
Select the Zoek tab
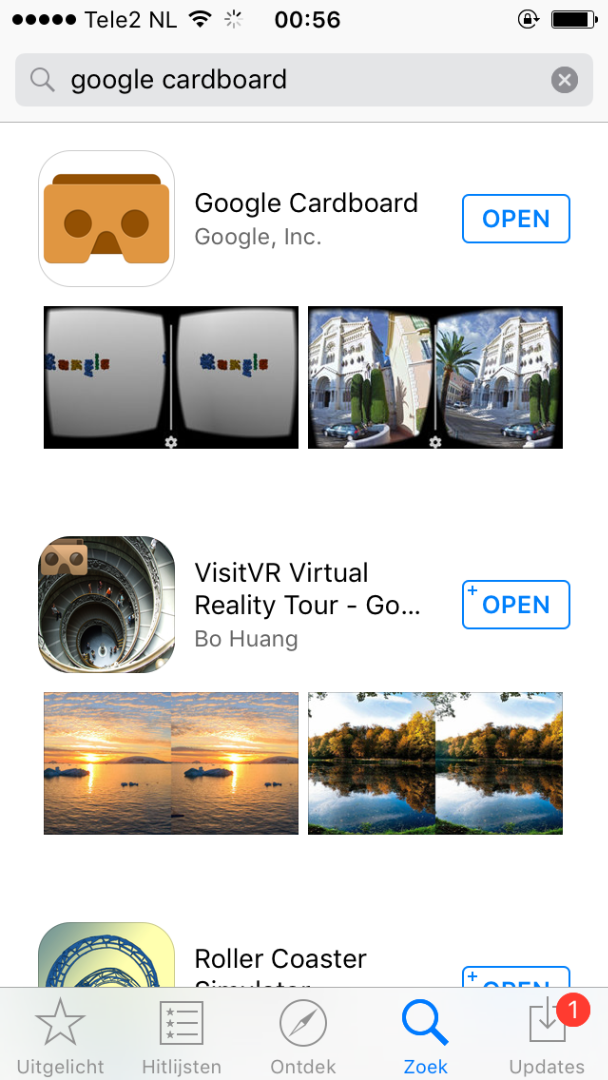point(425,1038)
